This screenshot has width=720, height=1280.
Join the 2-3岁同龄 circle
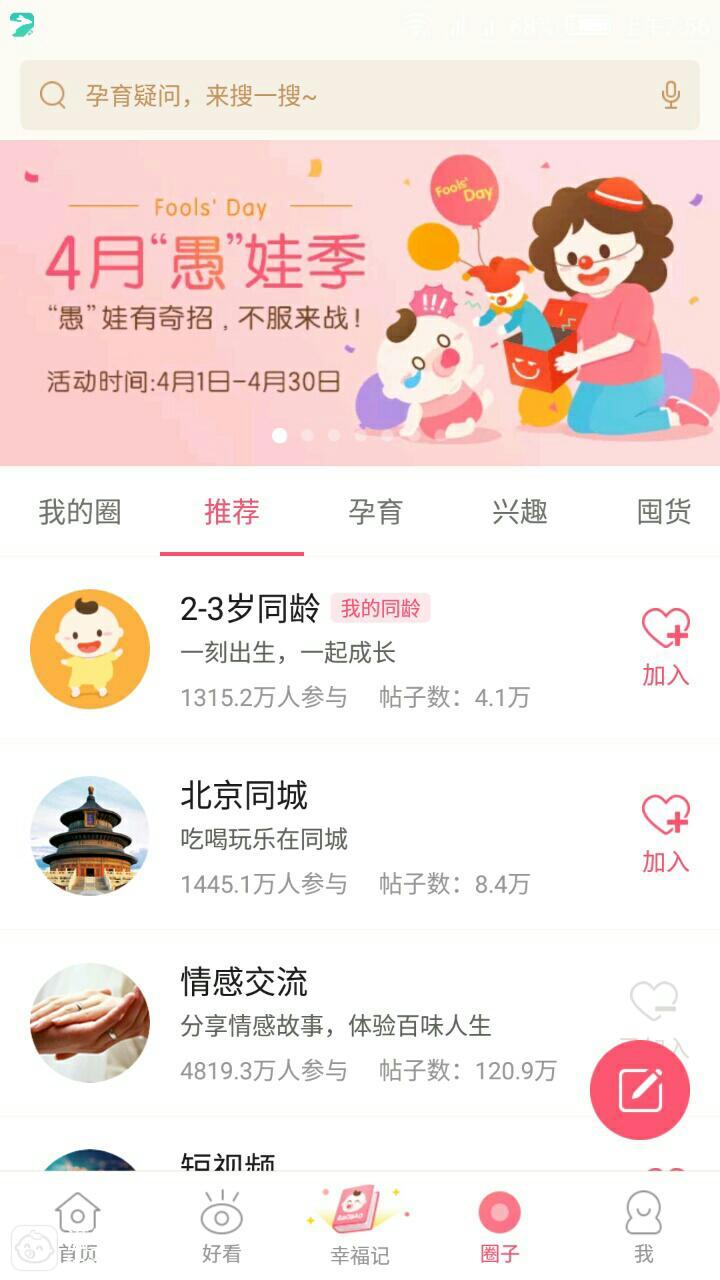(x=665, y=646)
